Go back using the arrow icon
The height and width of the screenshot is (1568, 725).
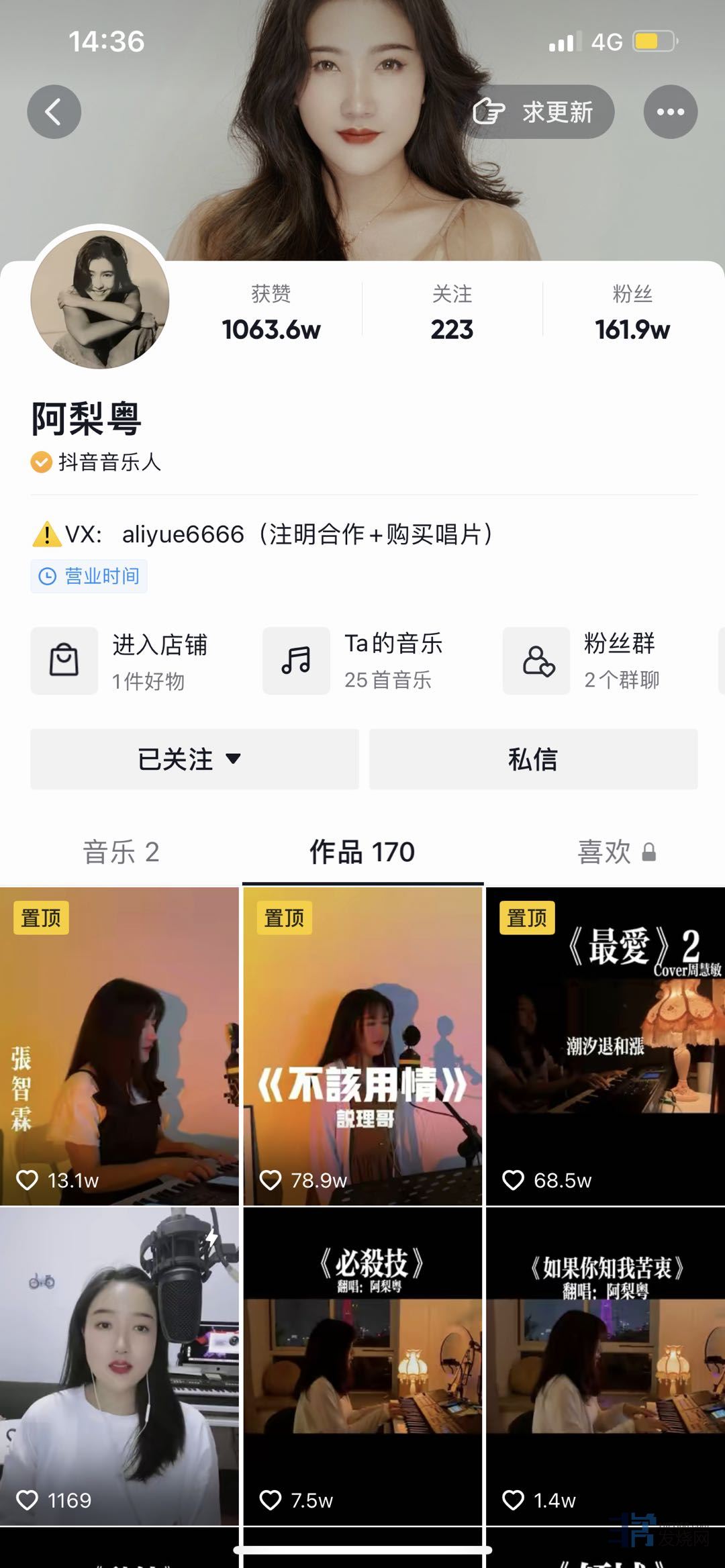tap(54, 112)
